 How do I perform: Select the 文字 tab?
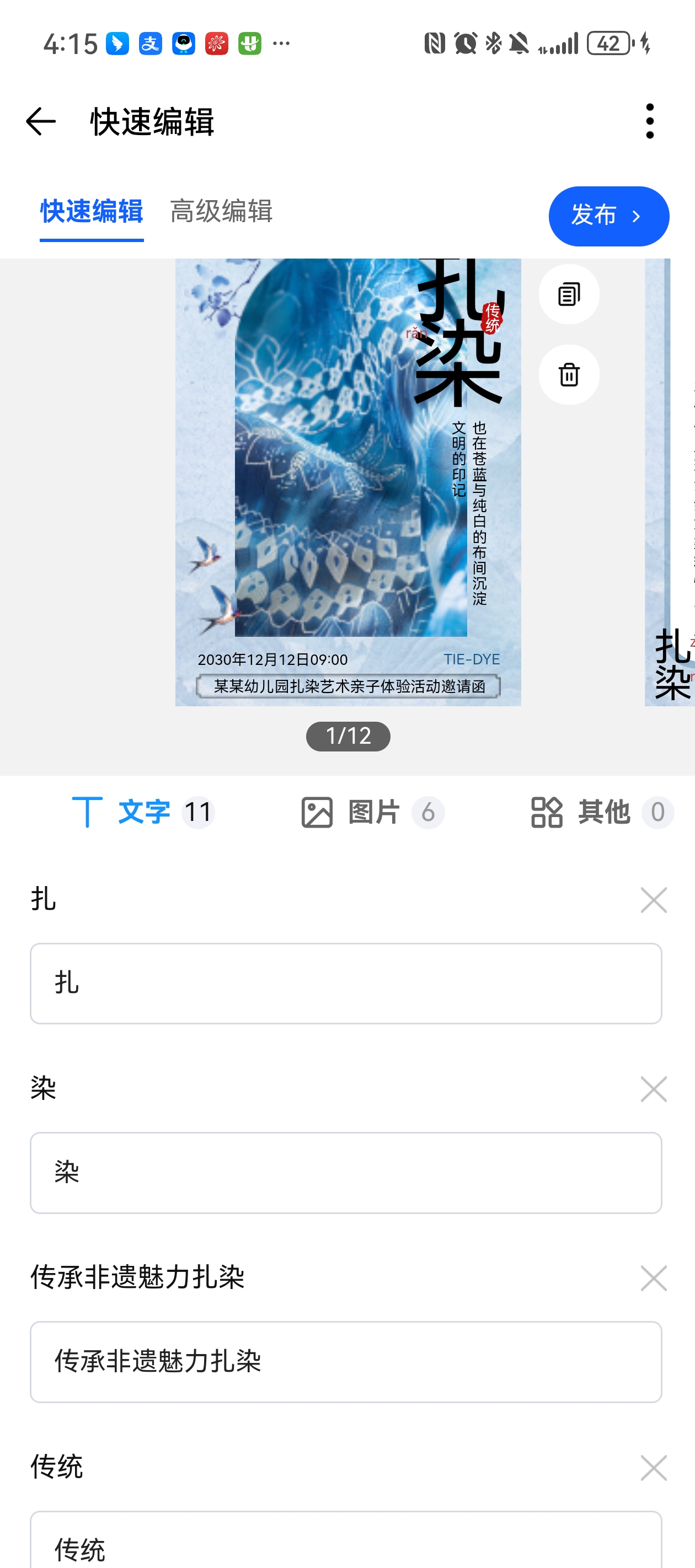tap(143, 813)
